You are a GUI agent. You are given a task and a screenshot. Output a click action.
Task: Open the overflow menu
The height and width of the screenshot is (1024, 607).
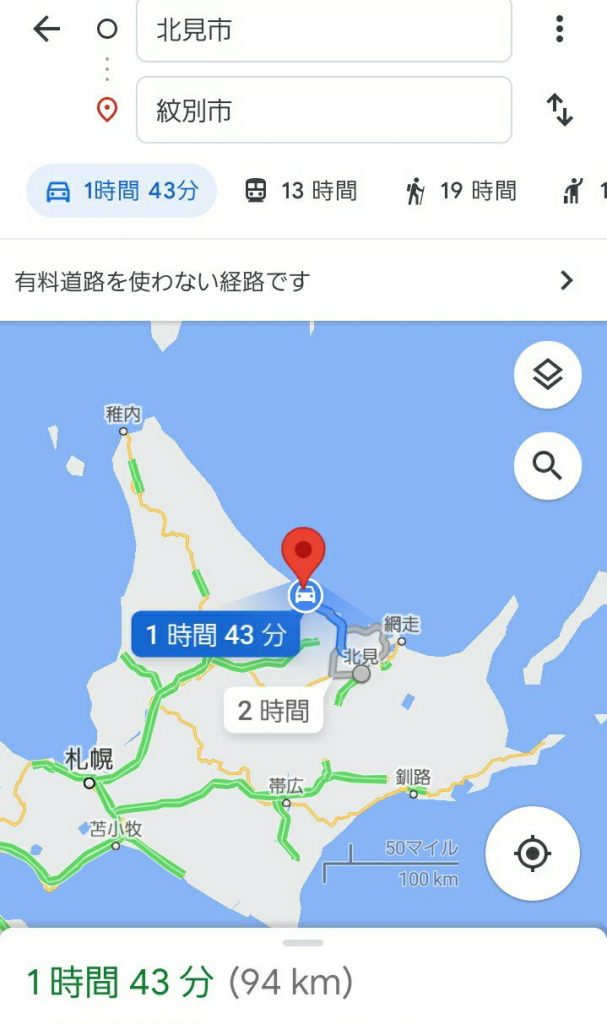(x=559, y=30)
